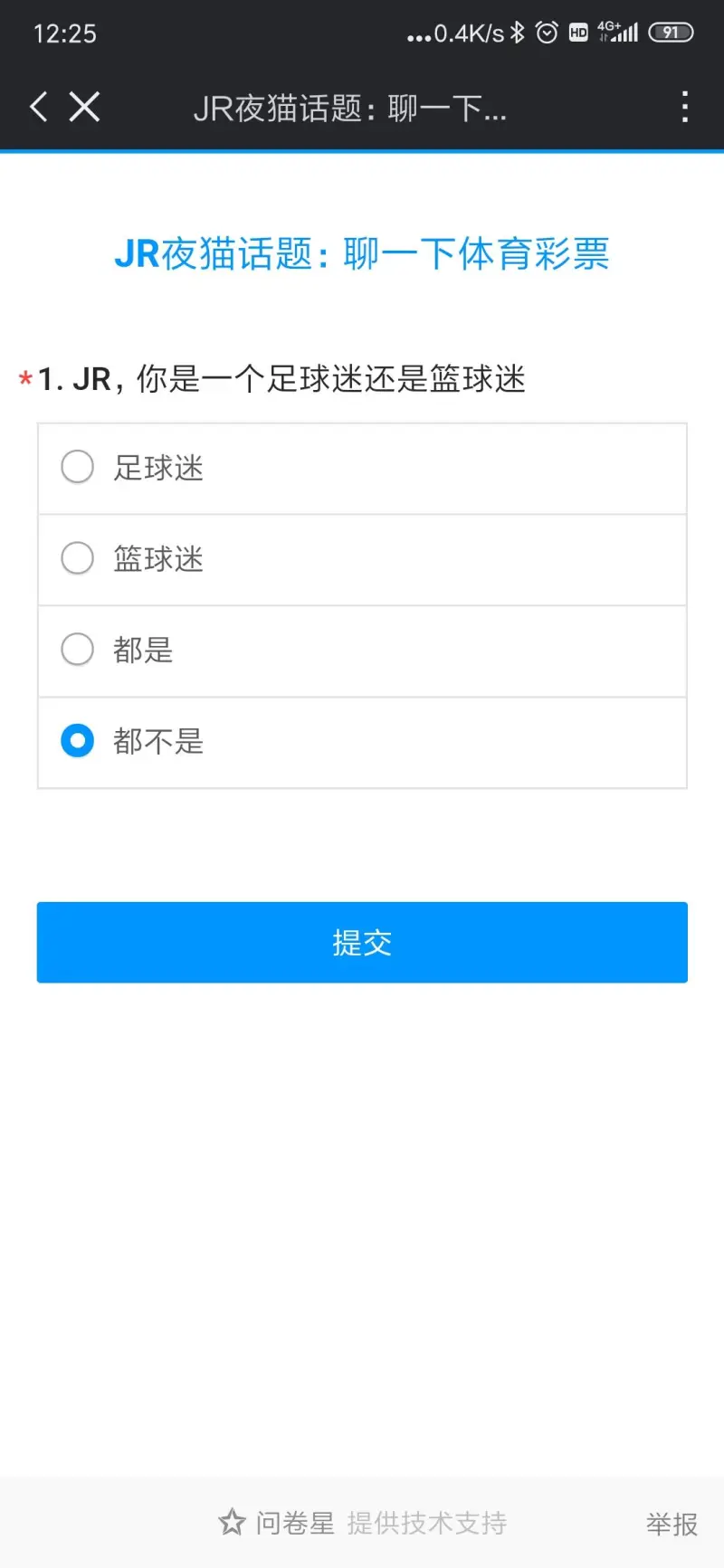Go back using the top-left arrow
The image size is (724, 1568).
click(x=38, y=107)
